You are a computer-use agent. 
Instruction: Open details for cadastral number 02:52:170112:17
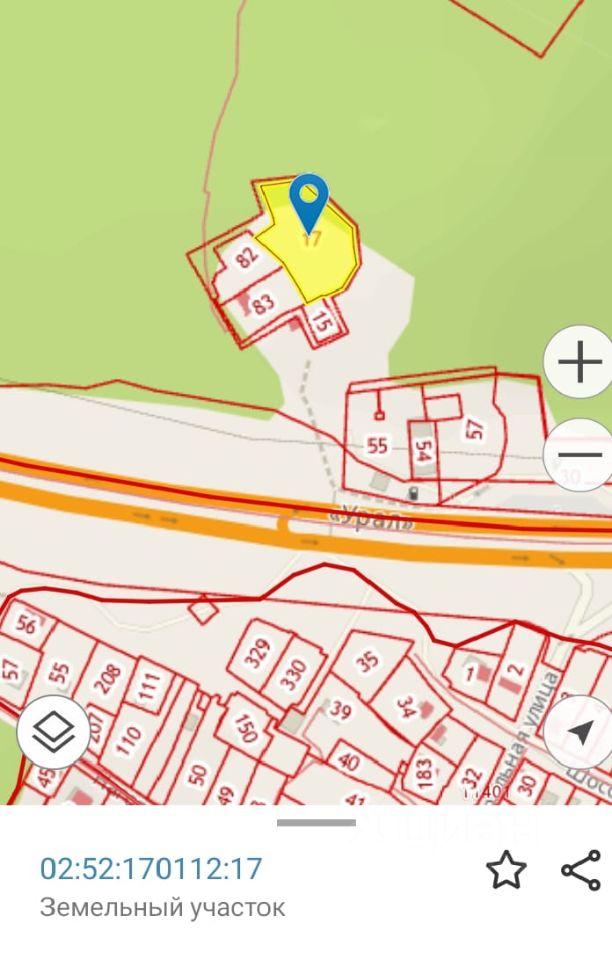(x=151, y=868)
